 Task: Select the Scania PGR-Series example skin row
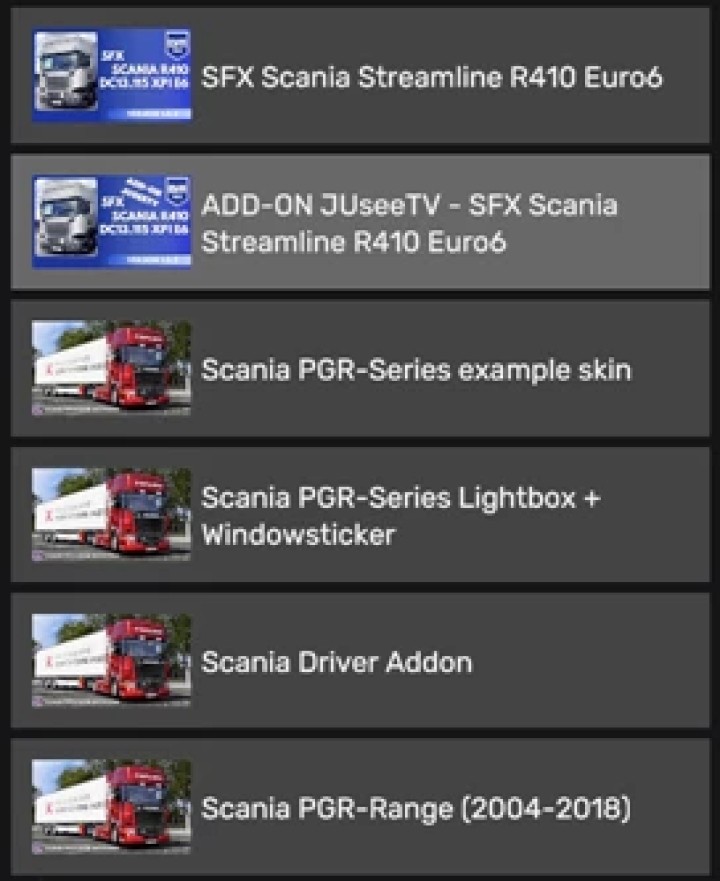tap(360, 368)
